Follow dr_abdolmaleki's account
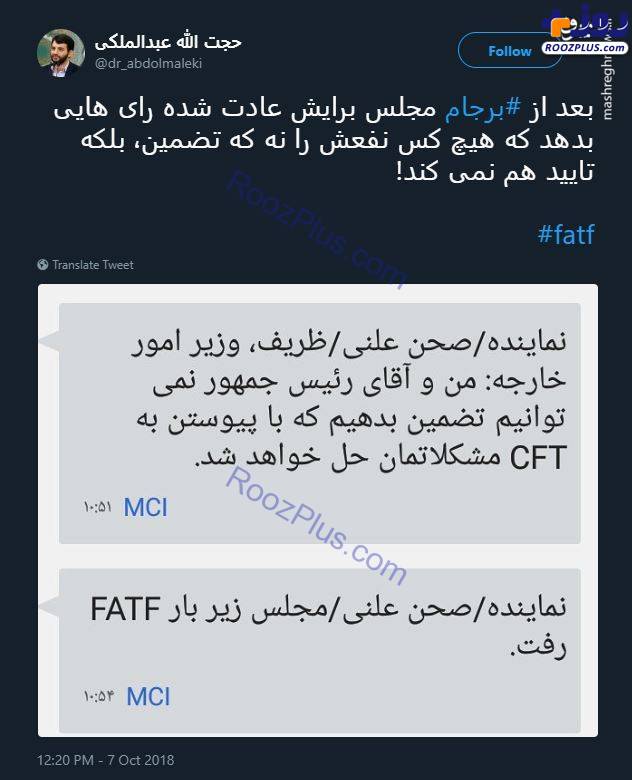This screenshot has width=632, height=780. tap(509, 50)
